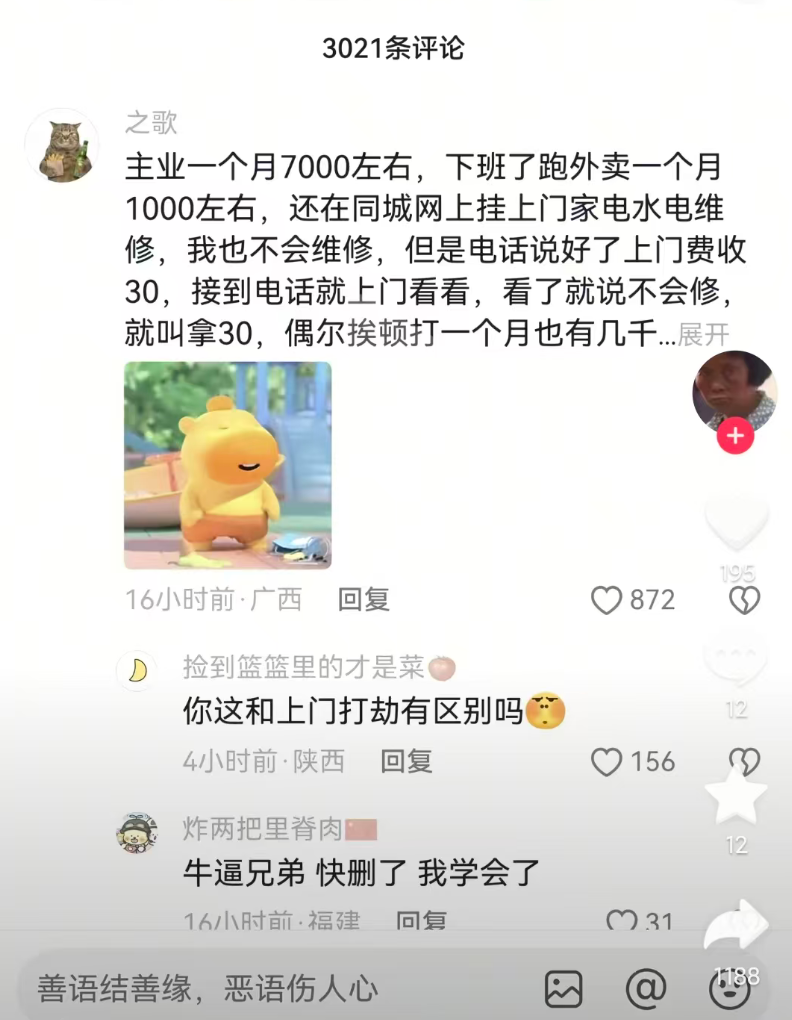Reply to 之歌's comment from 广西
This screenshot has height=1020, width=792.
click(x=363, y=599)
